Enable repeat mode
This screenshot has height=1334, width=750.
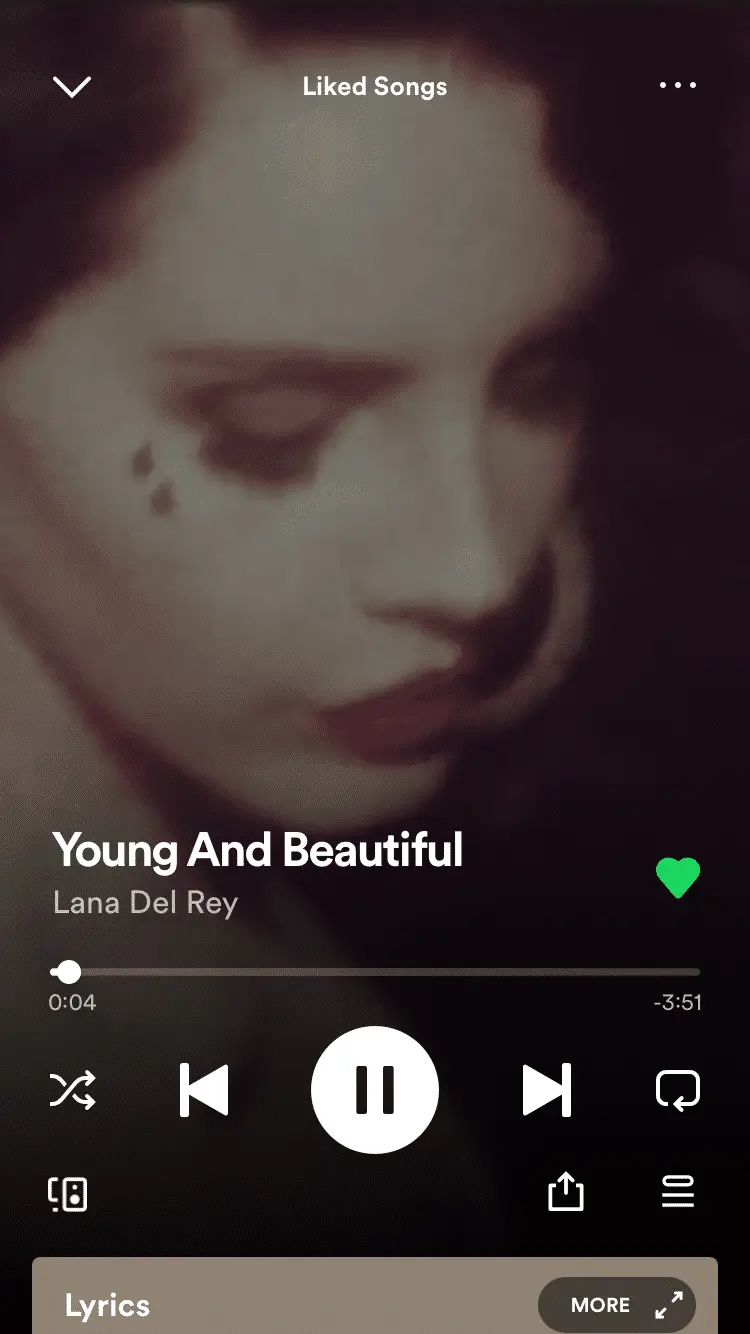(677, 1089)
